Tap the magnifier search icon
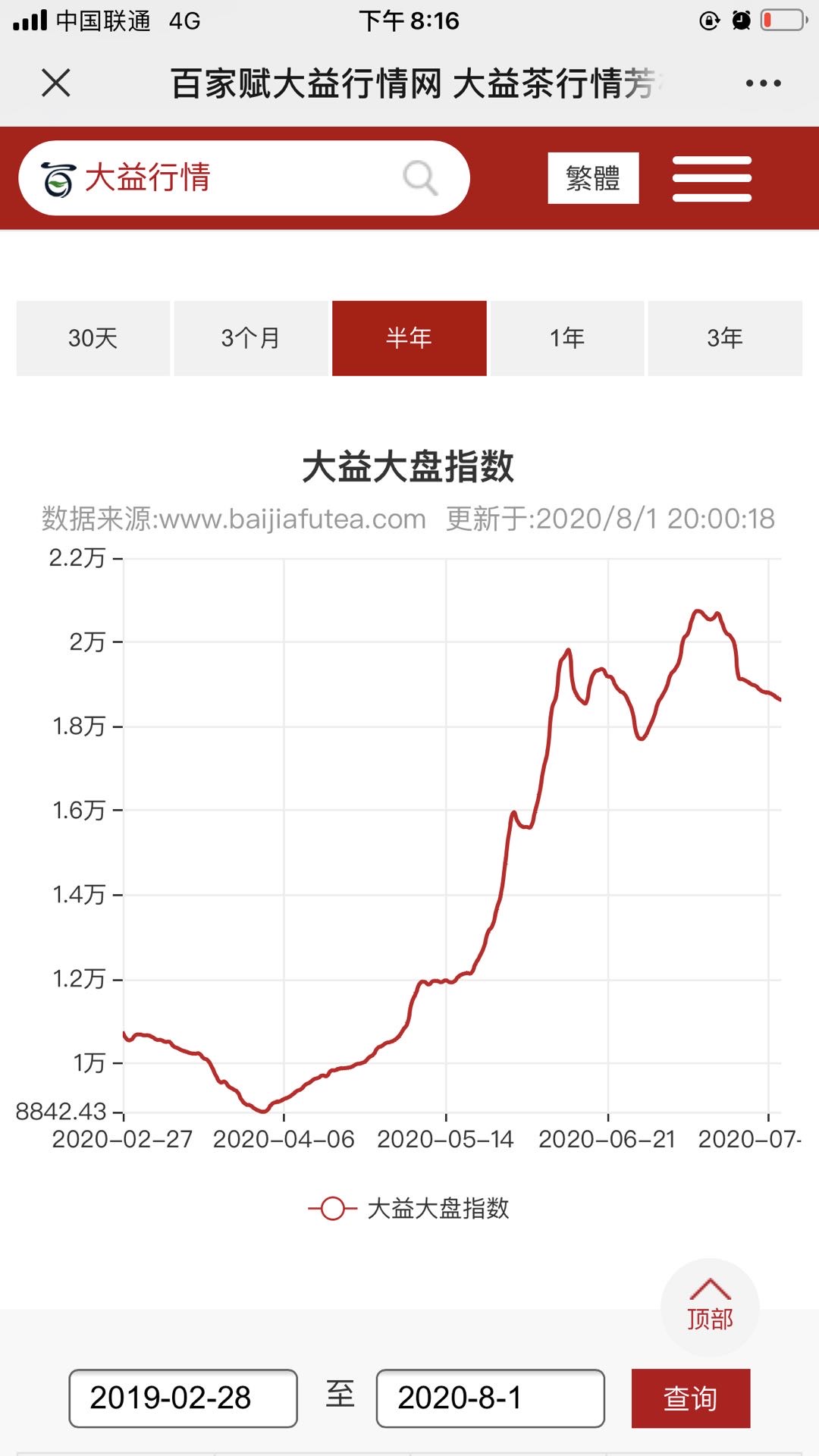Viewport: 819px width, 1456px height. coord(420,178)
